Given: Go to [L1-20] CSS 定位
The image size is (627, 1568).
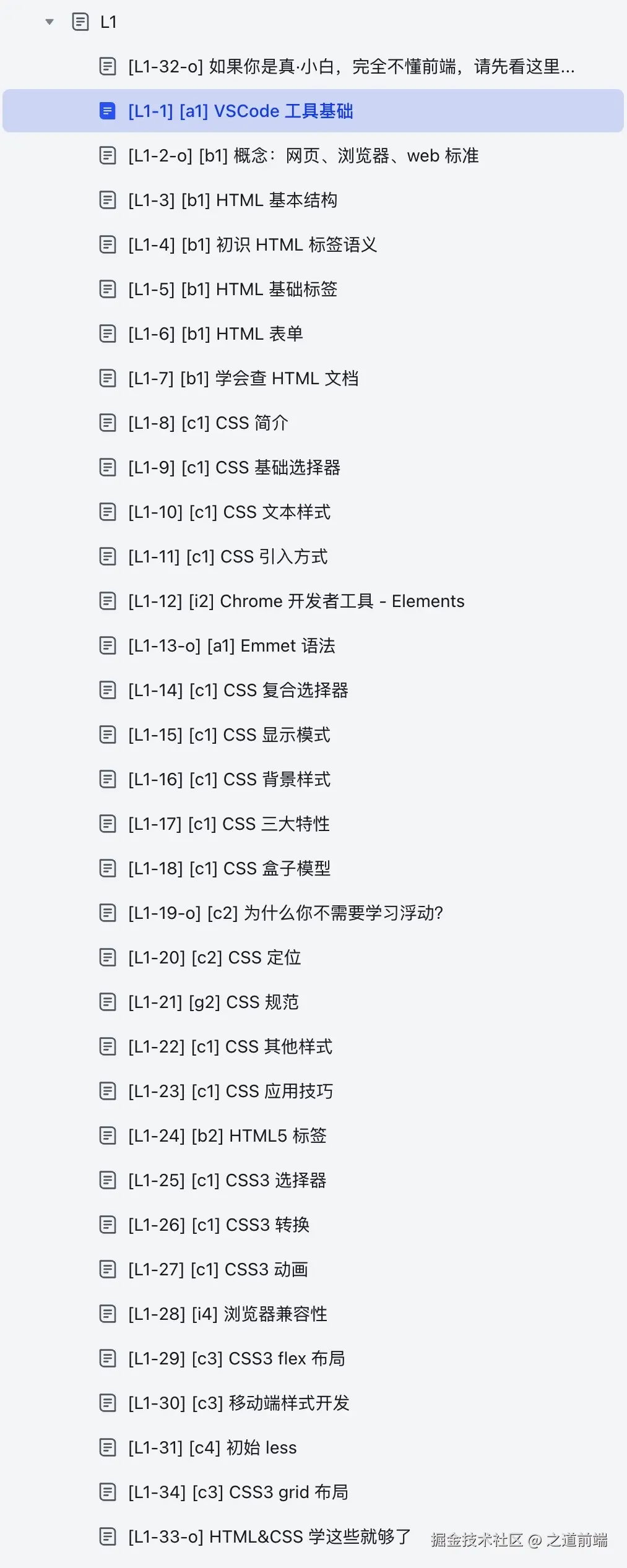Looking at the screenshot, I should (x=214, y=958).
